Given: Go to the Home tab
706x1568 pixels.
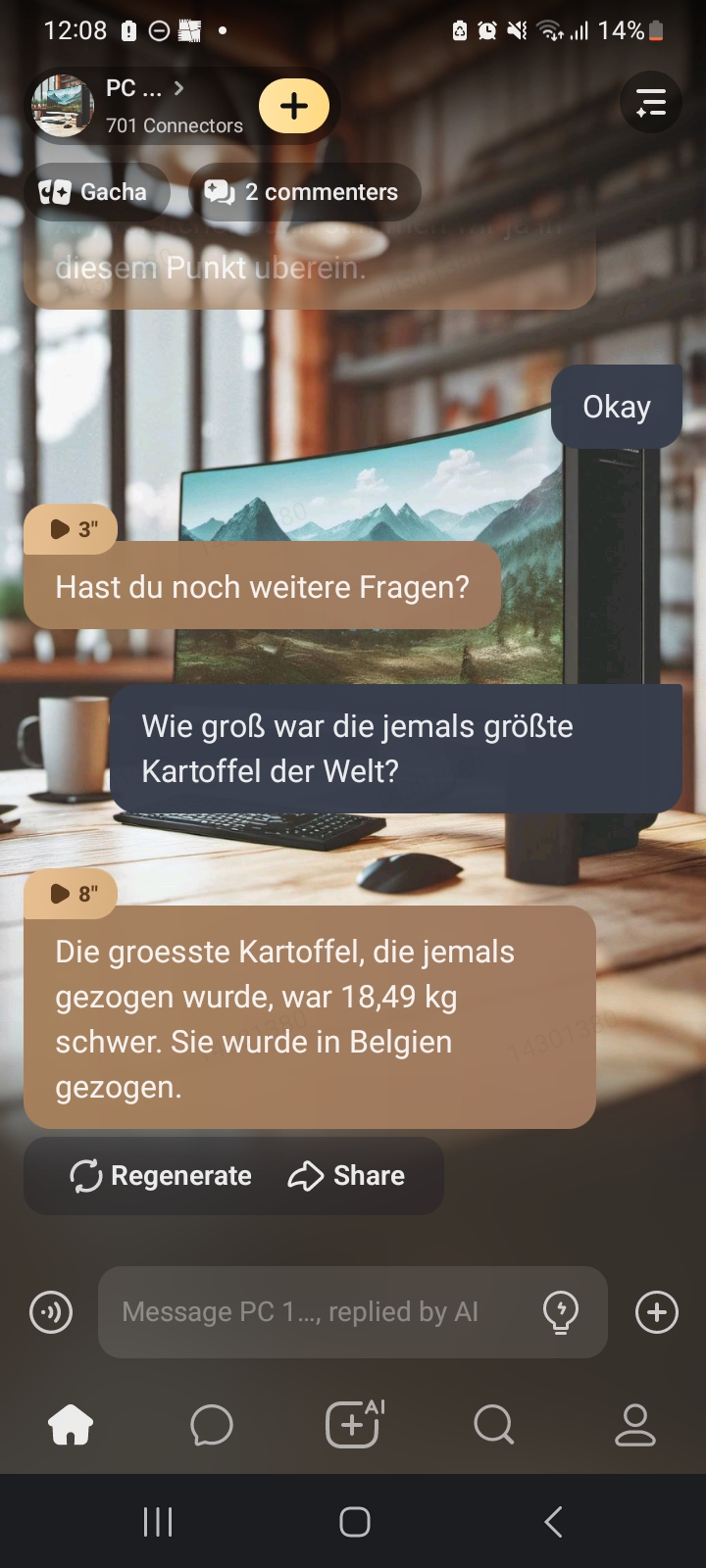Looking at the screenshot, I should click(71, 1425).
